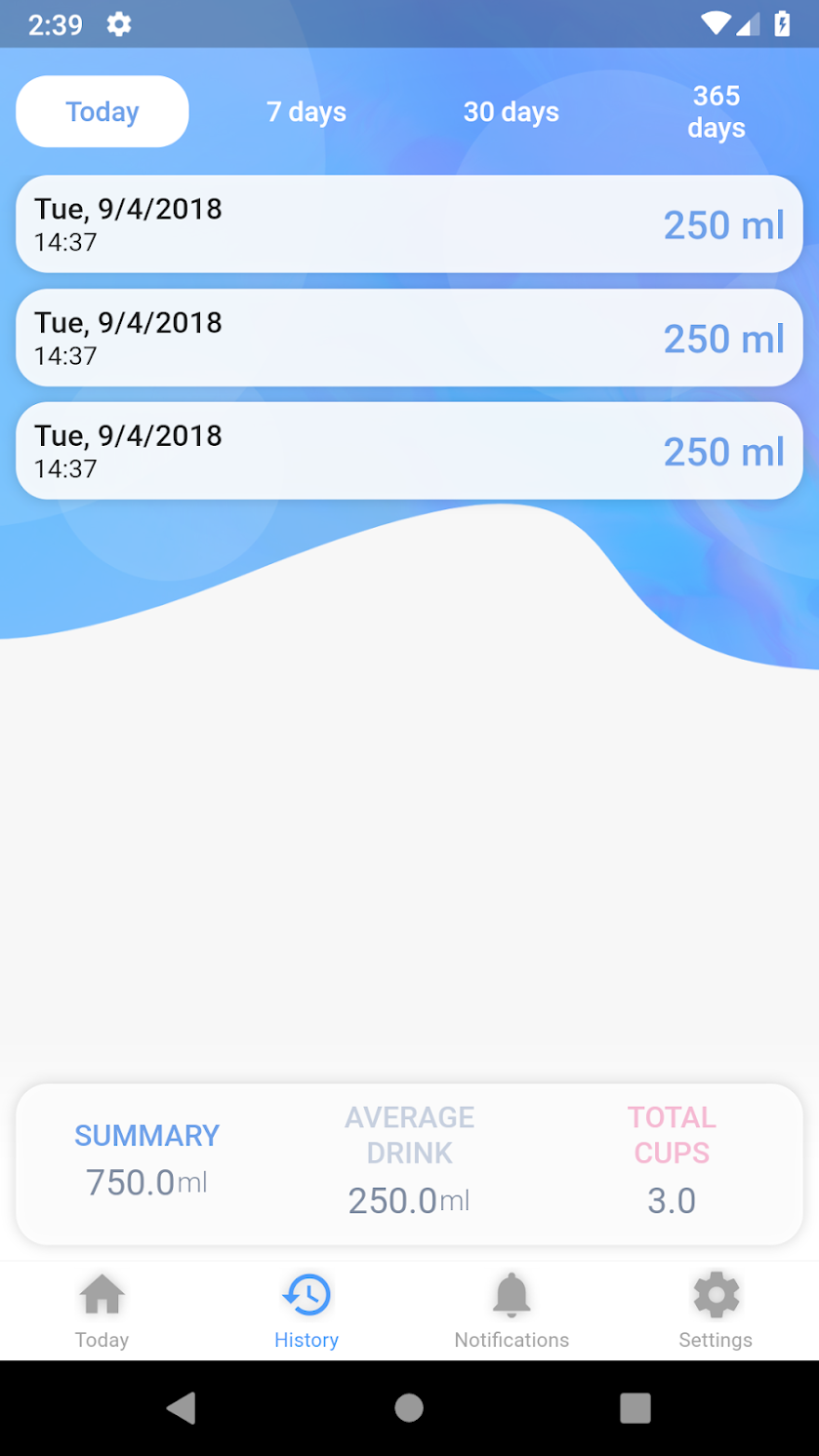Go to the History tab
Screen dimensions: 819x1456
click(307, 1311)
